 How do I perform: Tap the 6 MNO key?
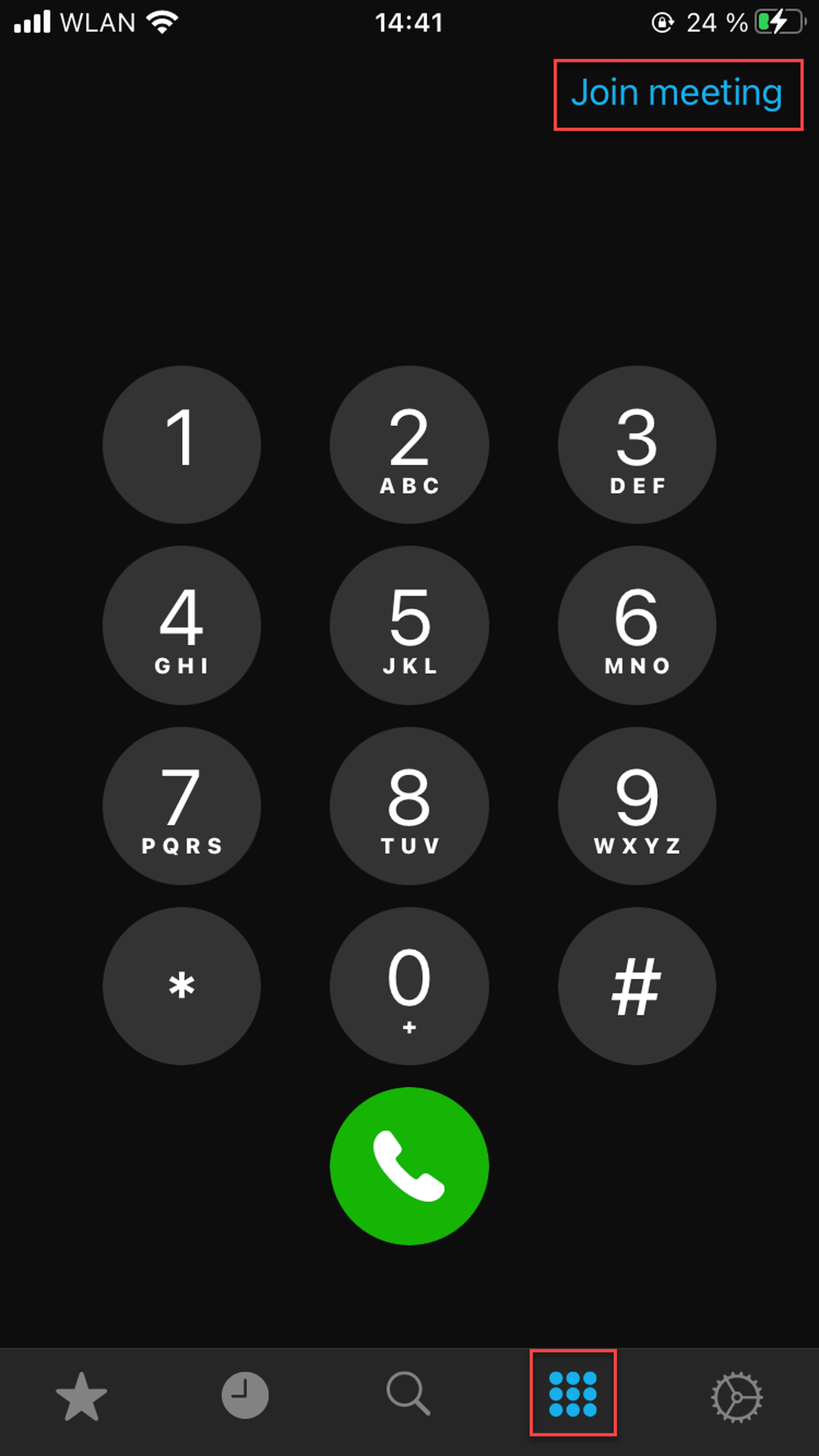coord(637,625)
